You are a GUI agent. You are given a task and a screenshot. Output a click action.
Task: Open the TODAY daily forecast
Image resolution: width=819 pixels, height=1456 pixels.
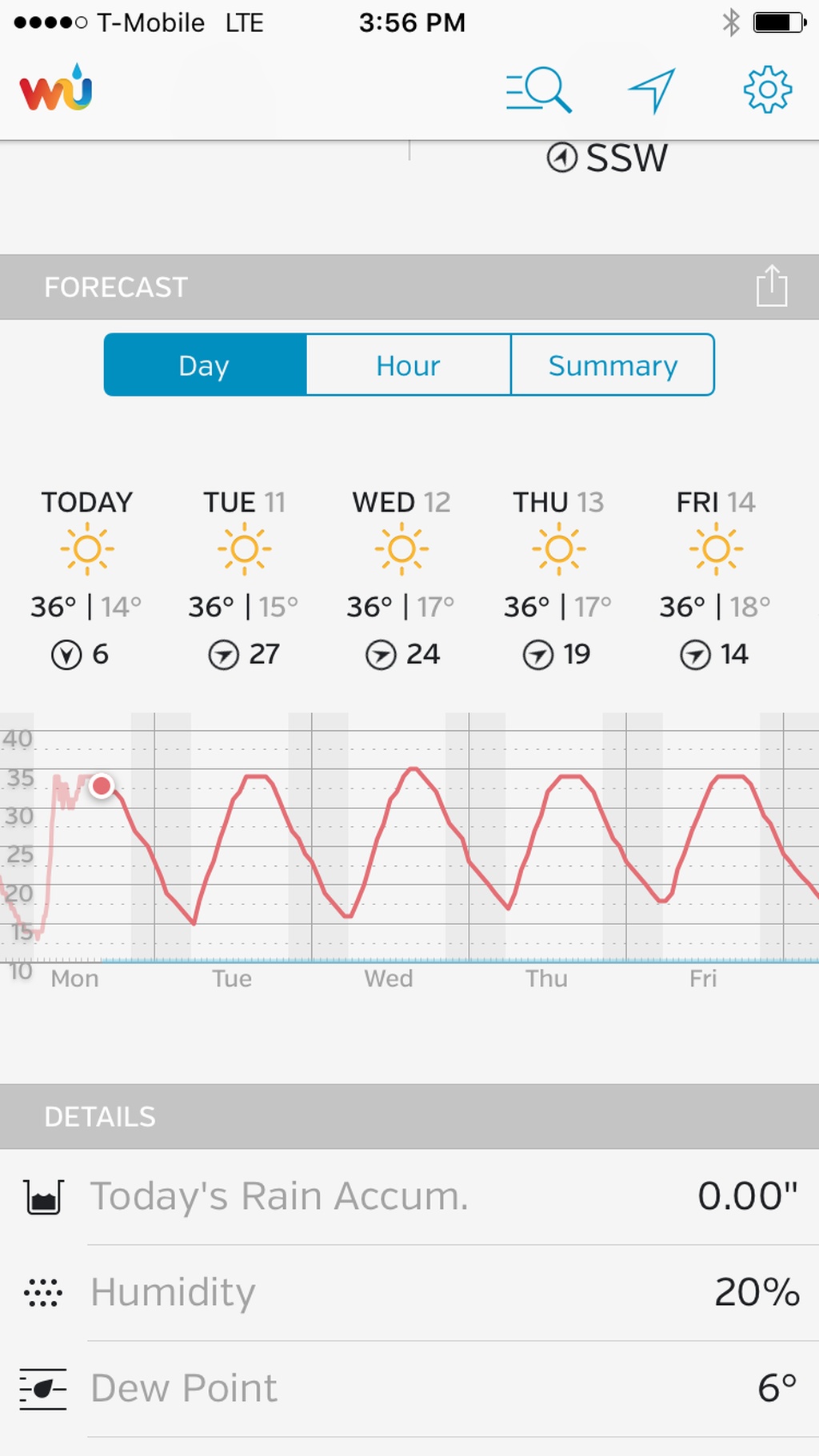click(x=86, y=577)
